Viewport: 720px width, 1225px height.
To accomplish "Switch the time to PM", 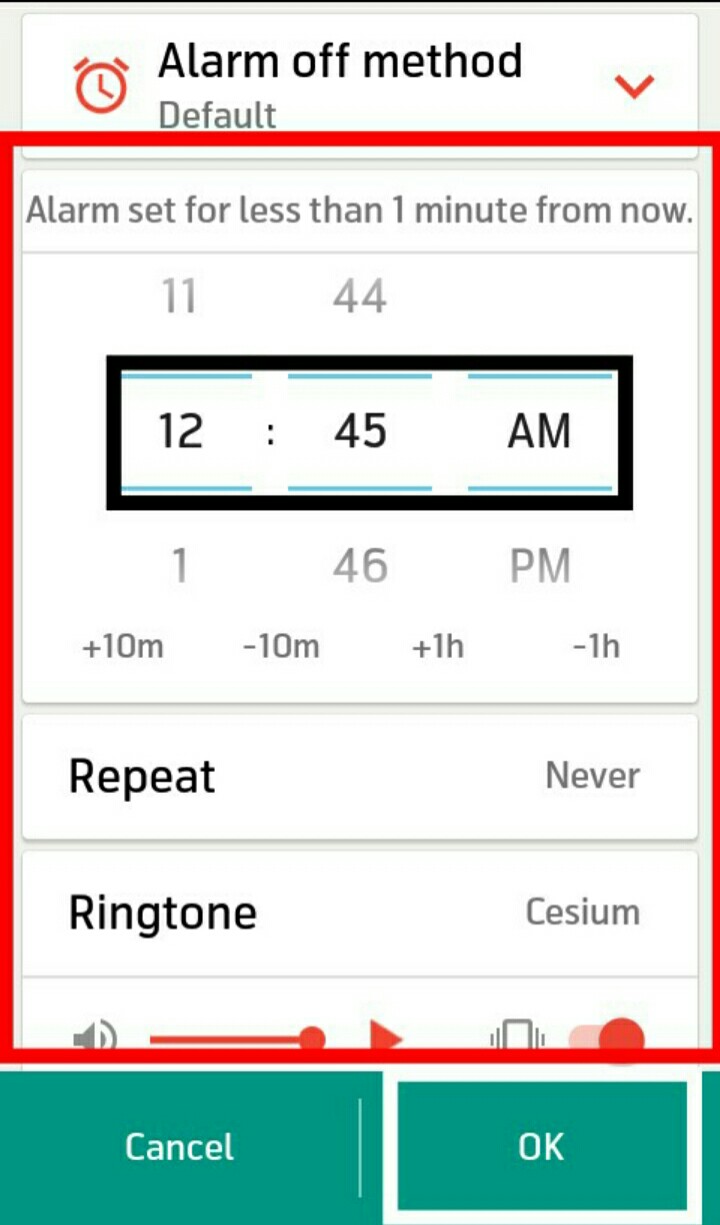I will pyautogui.click(x=540, y=566).
